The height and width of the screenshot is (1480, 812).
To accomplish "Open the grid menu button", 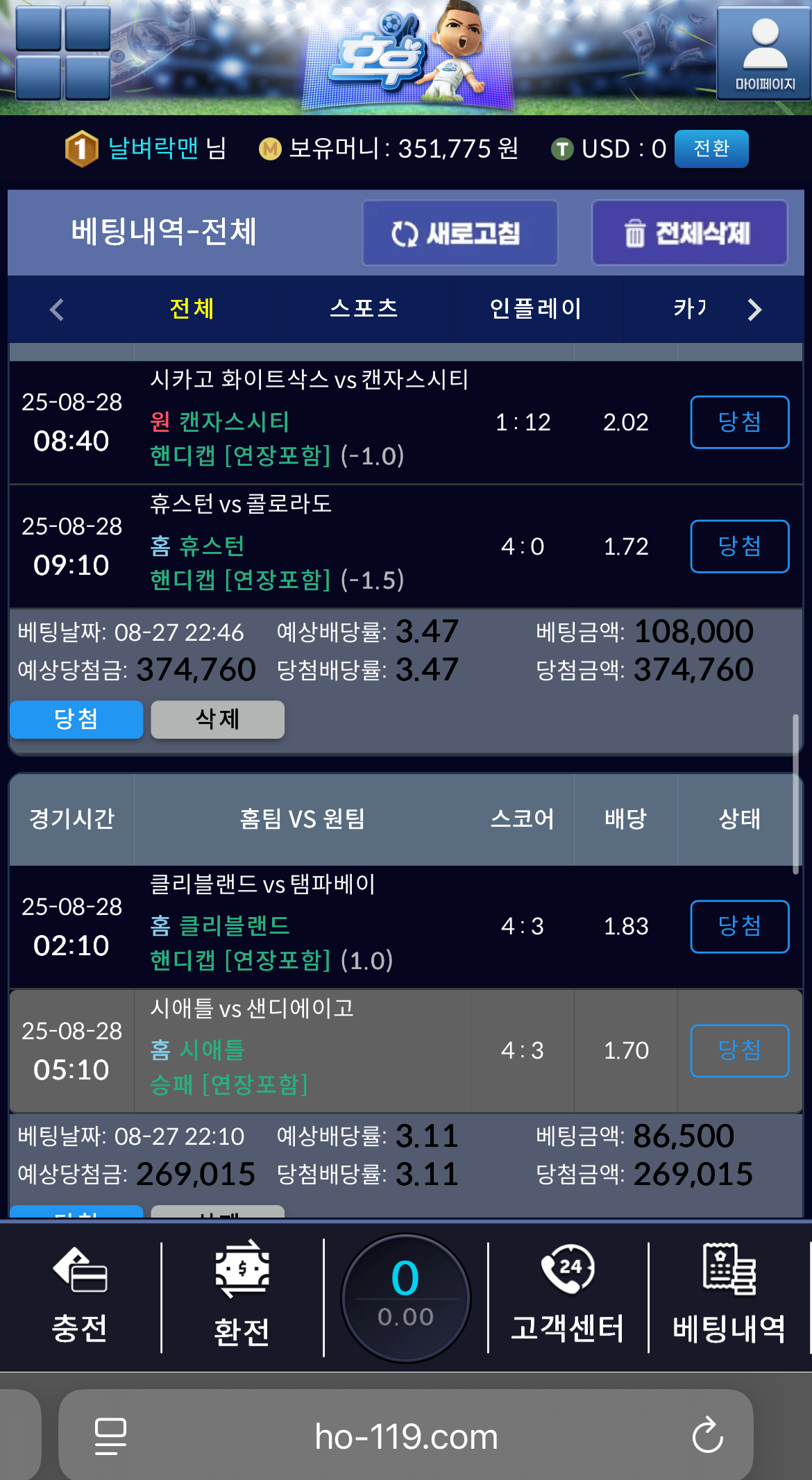I will point(62,53).
